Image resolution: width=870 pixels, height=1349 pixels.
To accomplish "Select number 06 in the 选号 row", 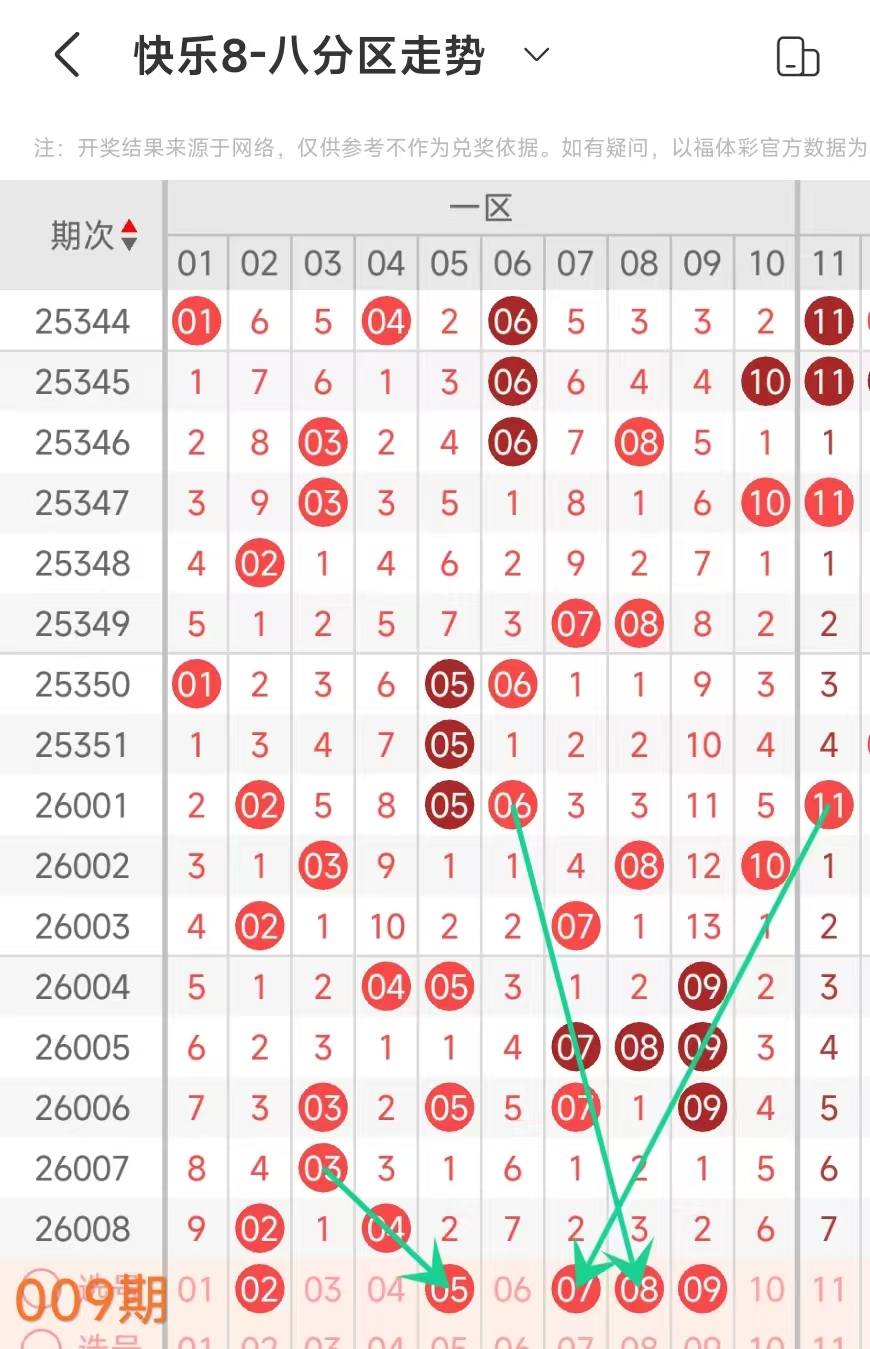I will tap(512, 1290).
